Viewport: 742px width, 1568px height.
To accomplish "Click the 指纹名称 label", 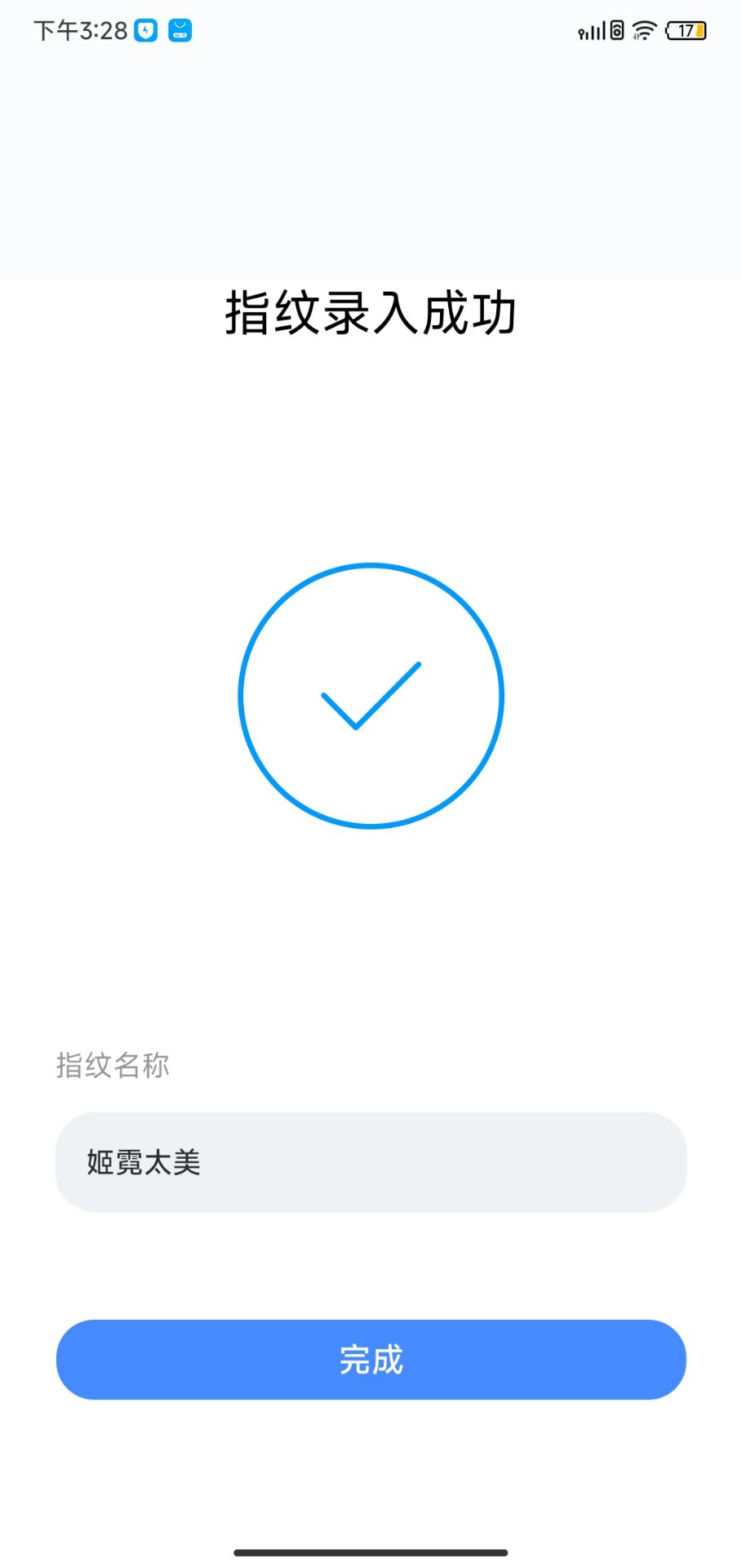I will (x=112, y=1064).
